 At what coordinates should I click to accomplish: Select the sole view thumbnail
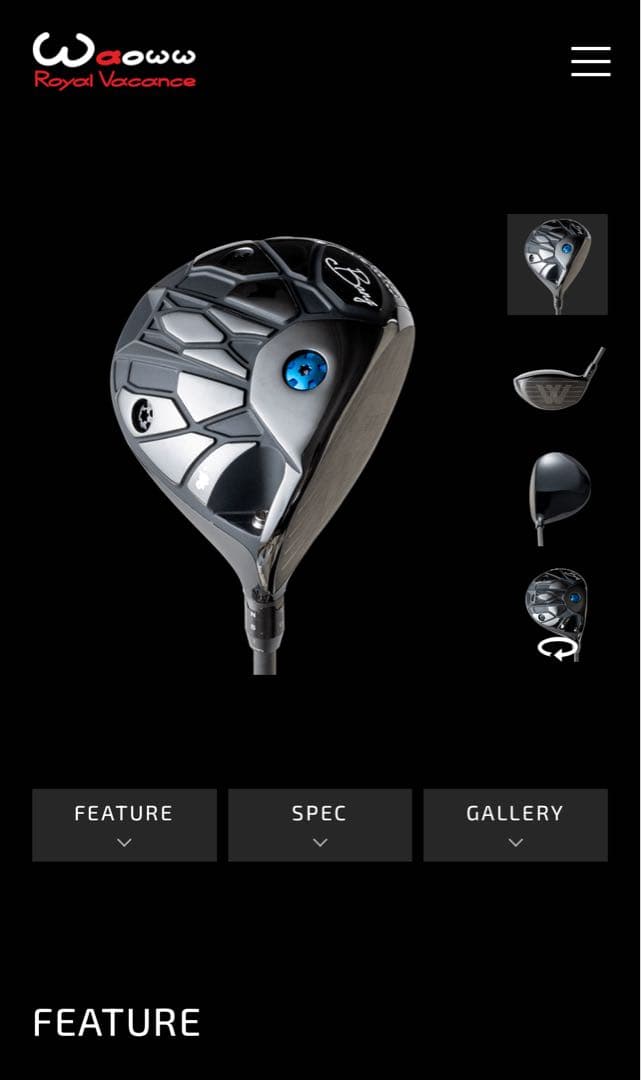click(557, 265)
